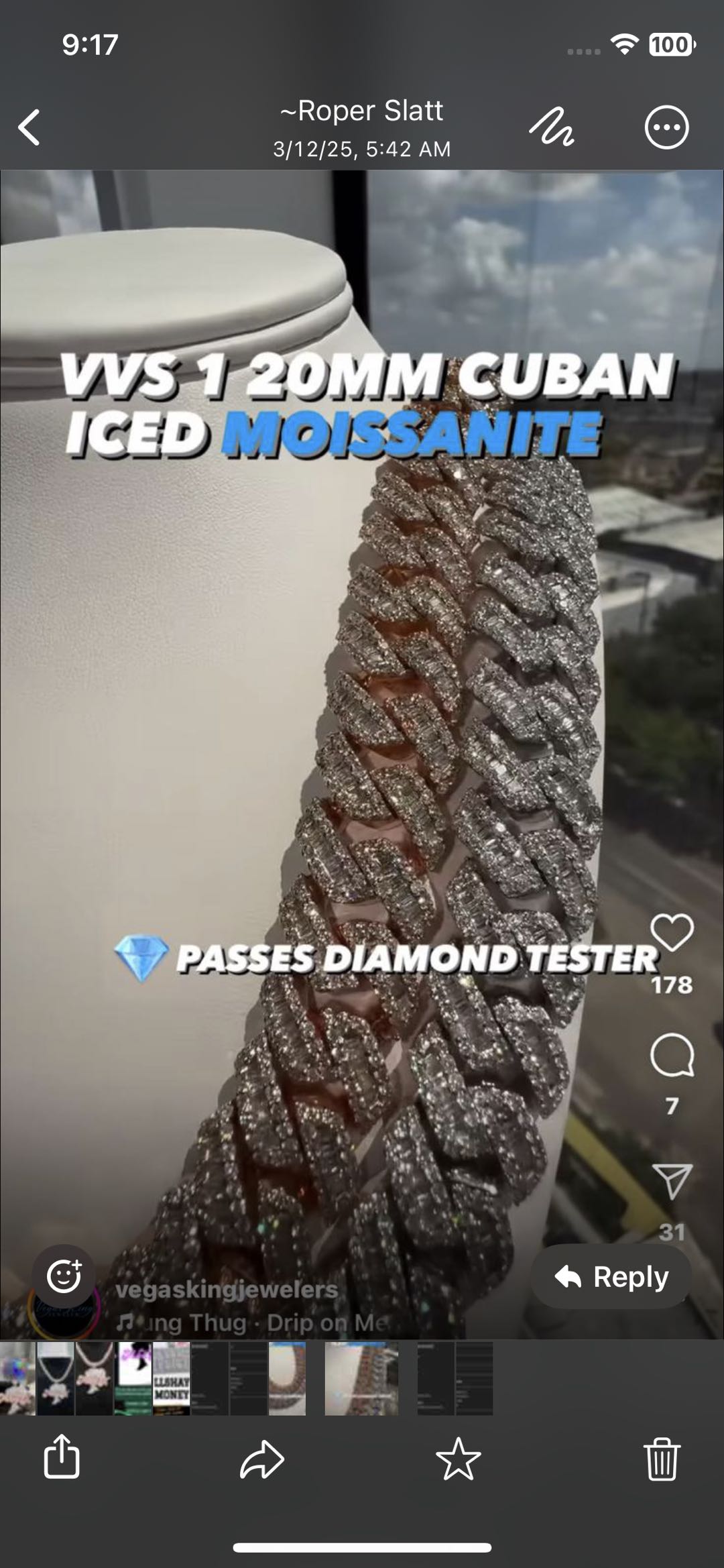Add an emoji reaction to this media
Viewport: 724px width, 1568px height.
click(64, 1276)
